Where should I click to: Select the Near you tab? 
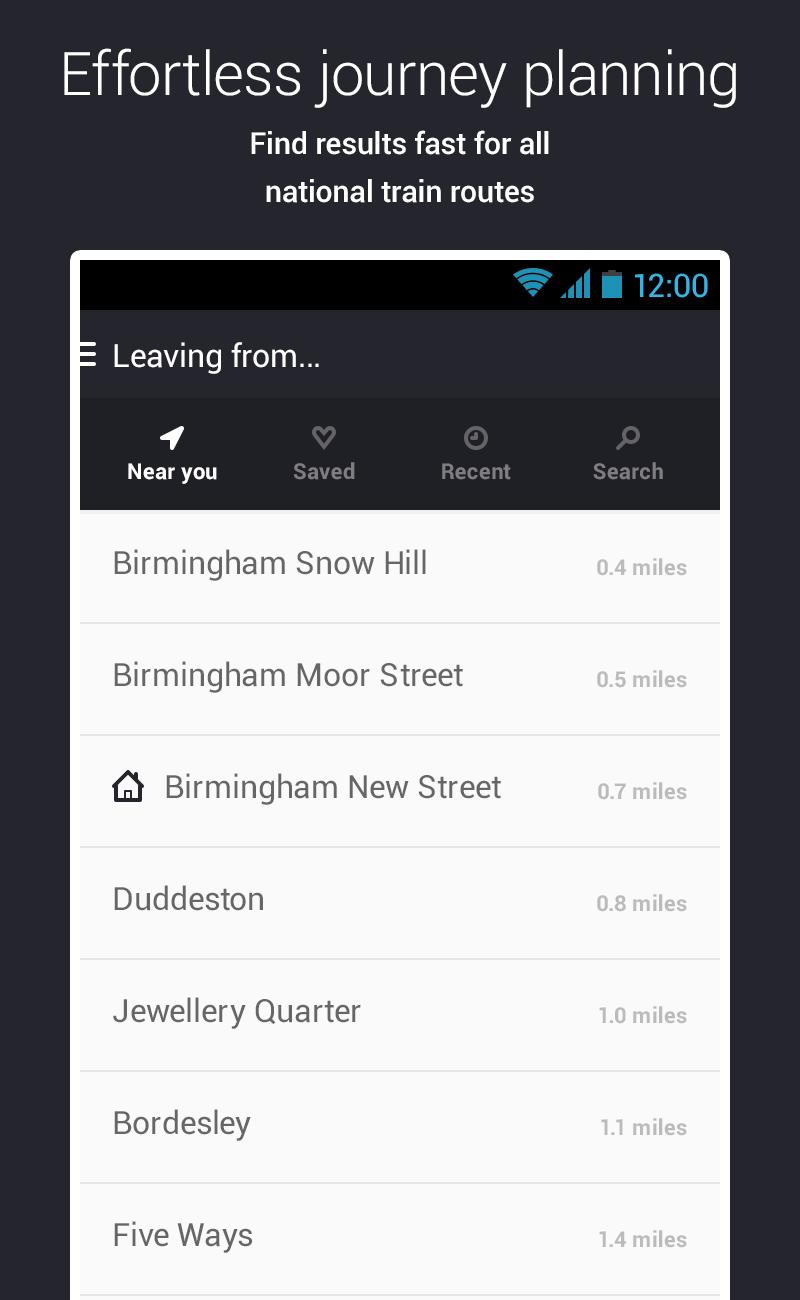(x=172, y=454)
